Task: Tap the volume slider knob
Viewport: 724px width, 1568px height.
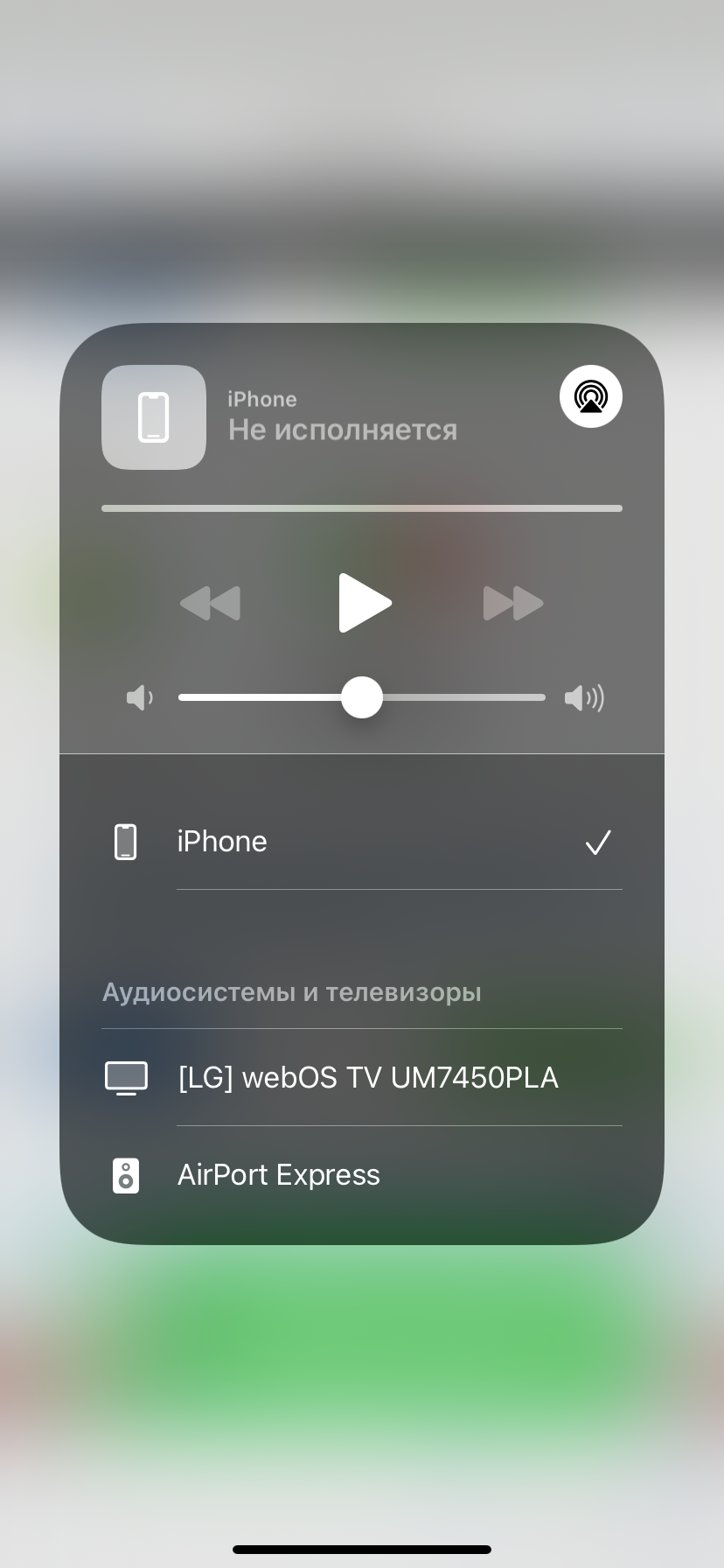Action: (x=362, y=697)
